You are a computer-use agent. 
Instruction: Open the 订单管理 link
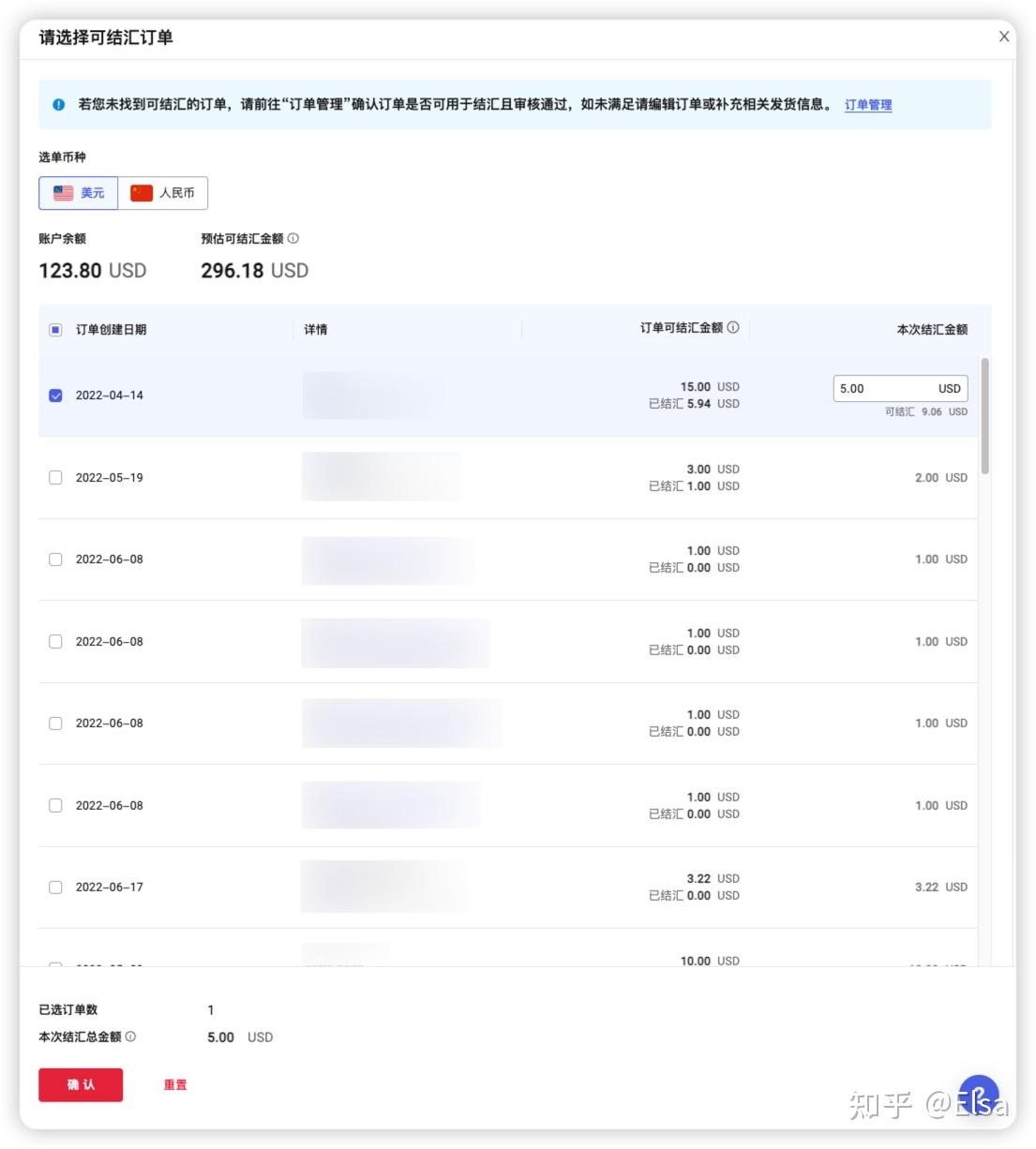point(867,105)
